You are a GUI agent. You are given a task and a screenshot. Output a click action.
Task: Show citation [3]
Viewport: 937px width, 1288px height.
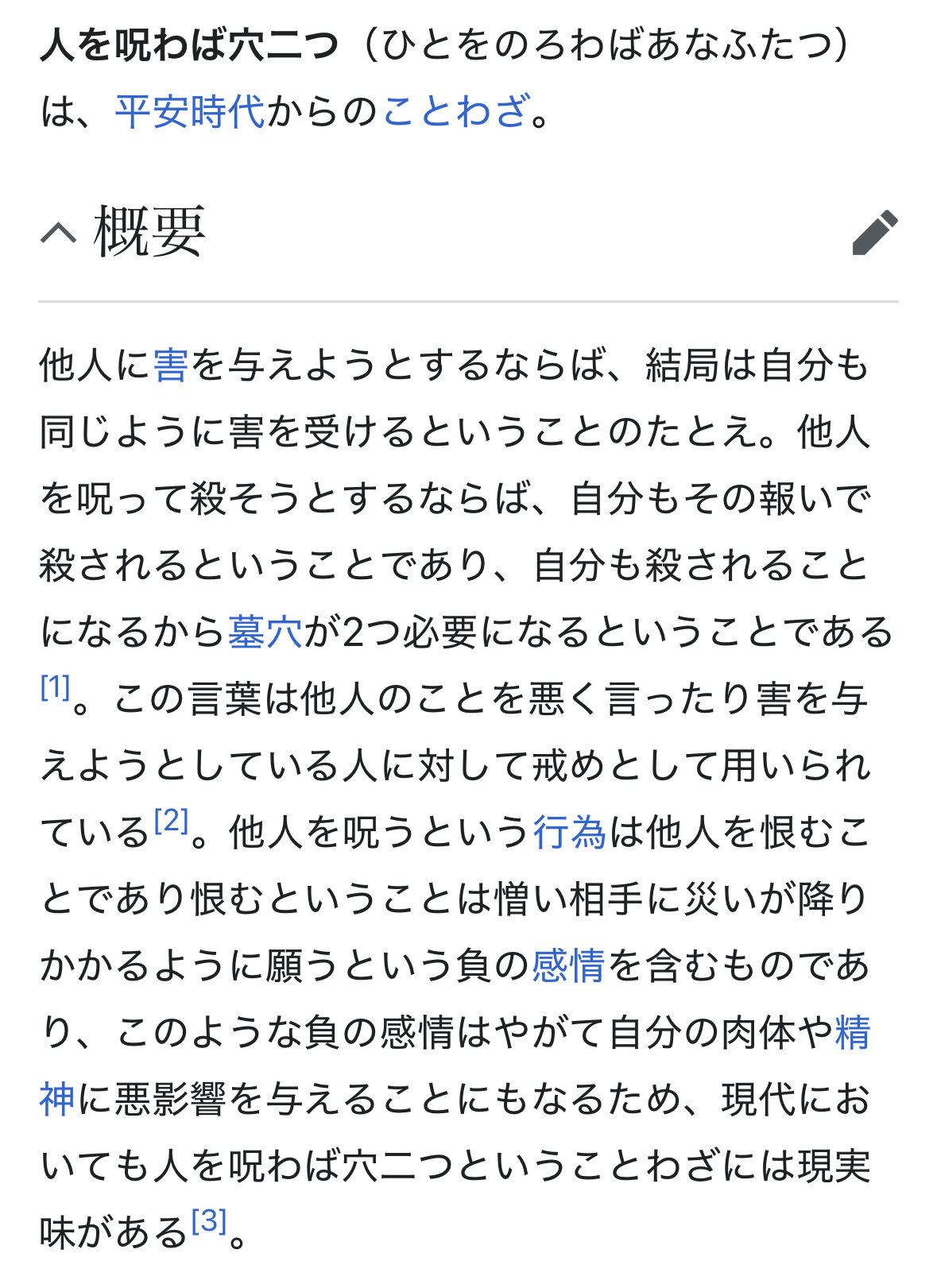[209, 1220]
